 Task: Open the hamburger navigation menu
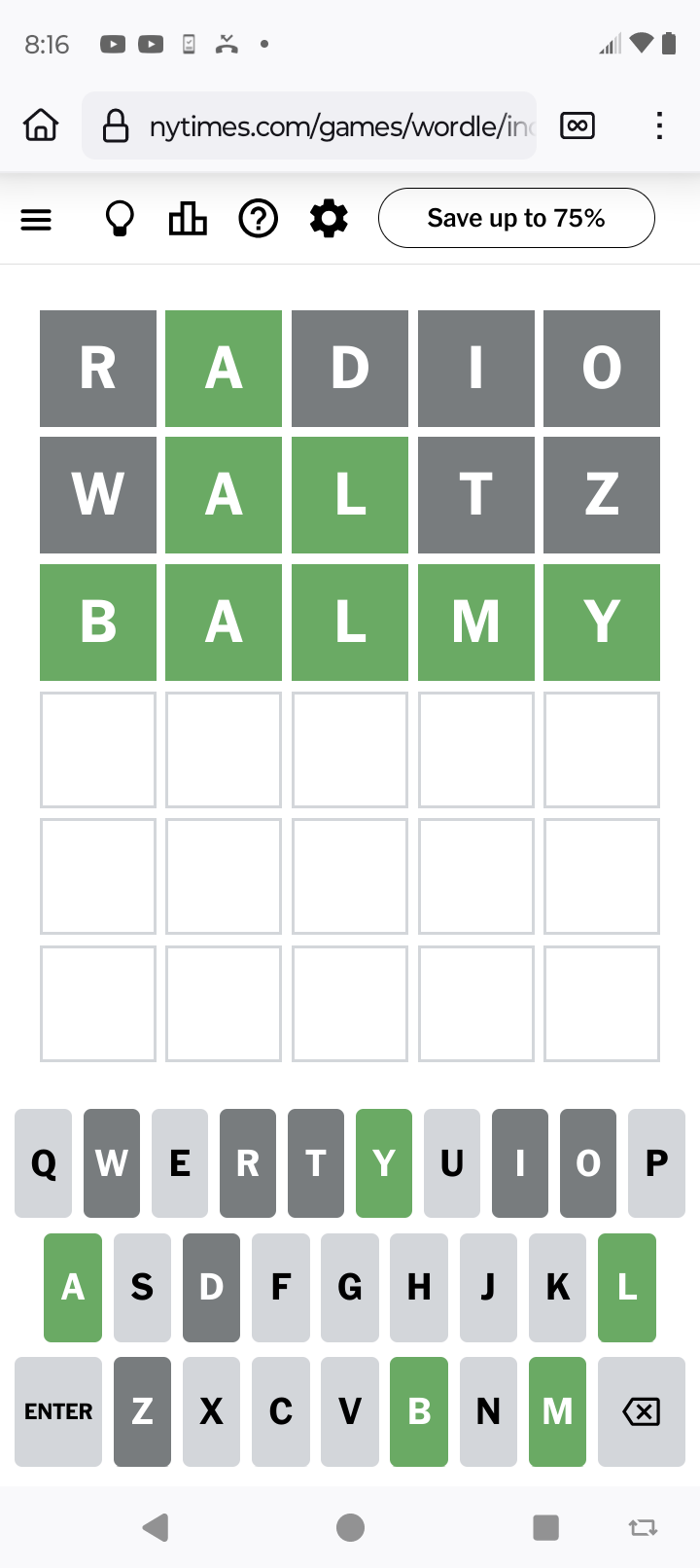pos(36,219)
